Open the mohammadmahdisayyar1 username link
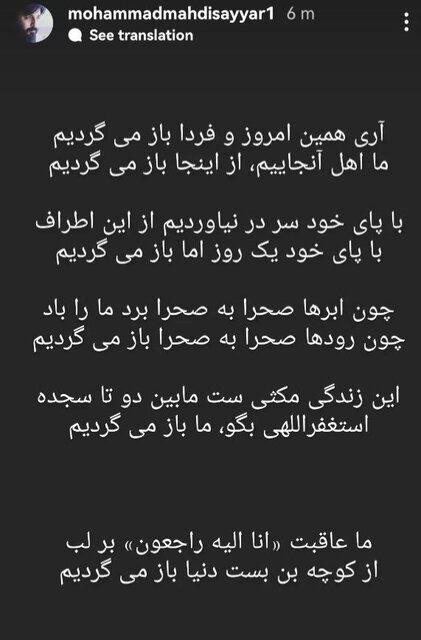Viewport: 421px width, 640px height. pyautogui.click(x=171, y=14)
